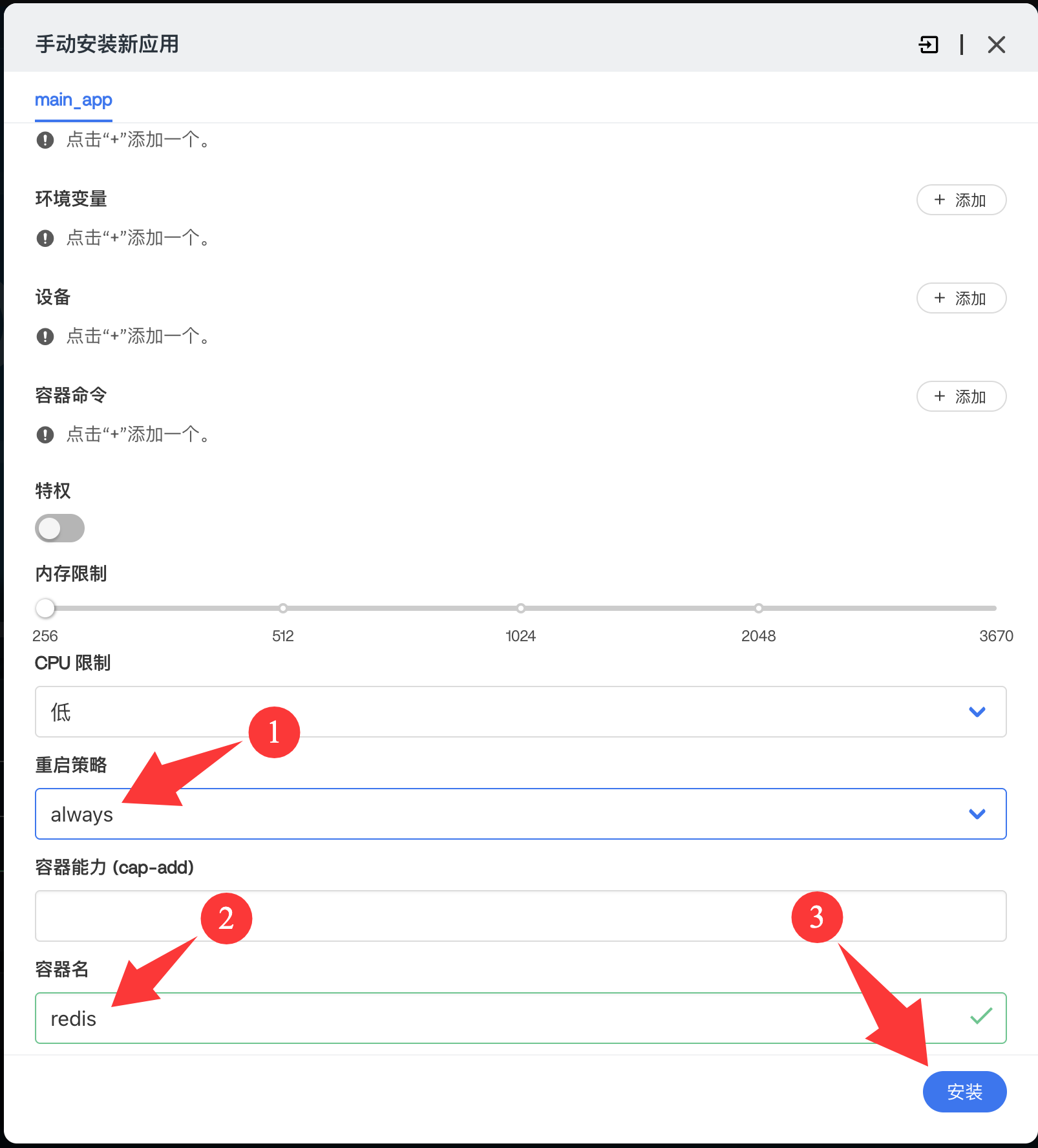
Task: Add a new 环境变量 entry
Action: pos(960,200)
